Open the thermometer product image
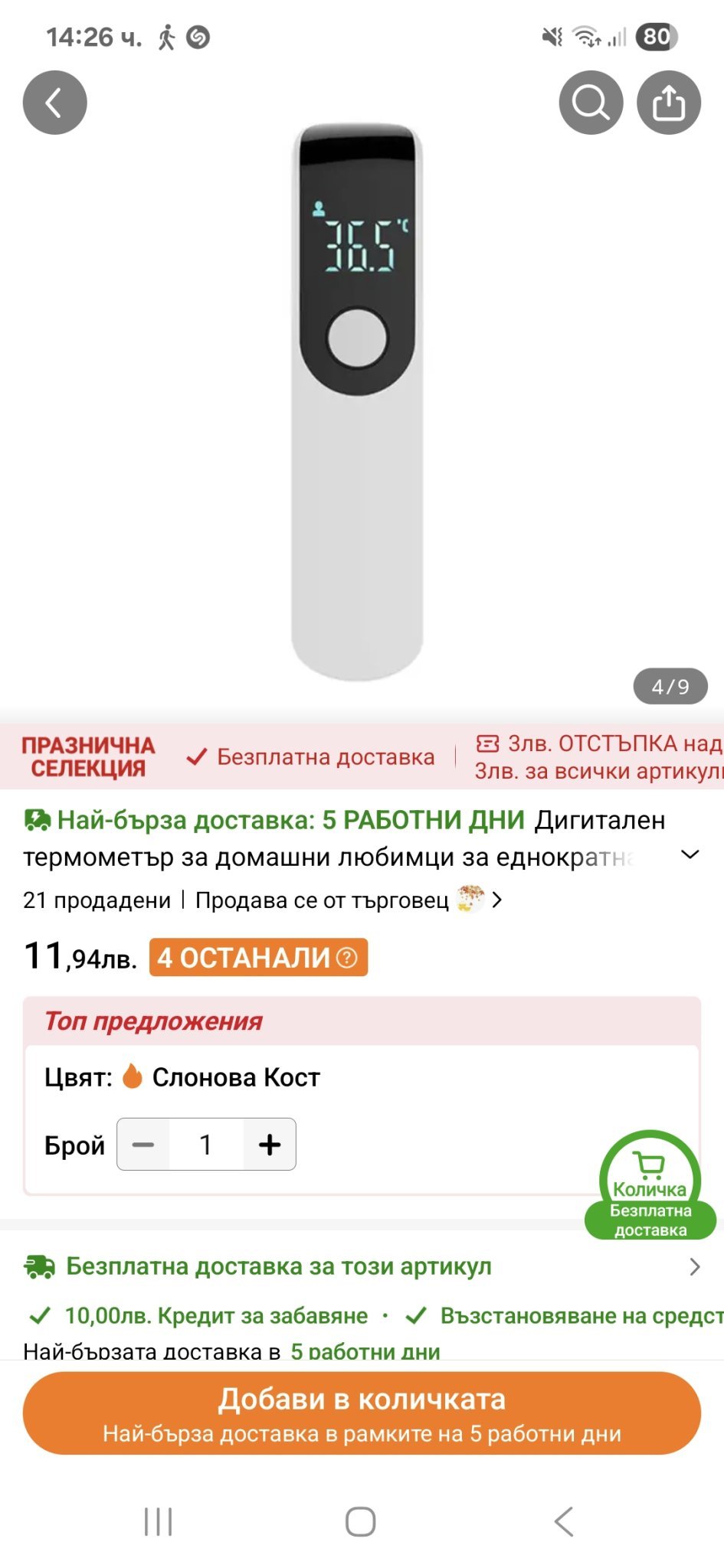The height and width of the screenshot is (1568, 724). click(x=357, y=402)
